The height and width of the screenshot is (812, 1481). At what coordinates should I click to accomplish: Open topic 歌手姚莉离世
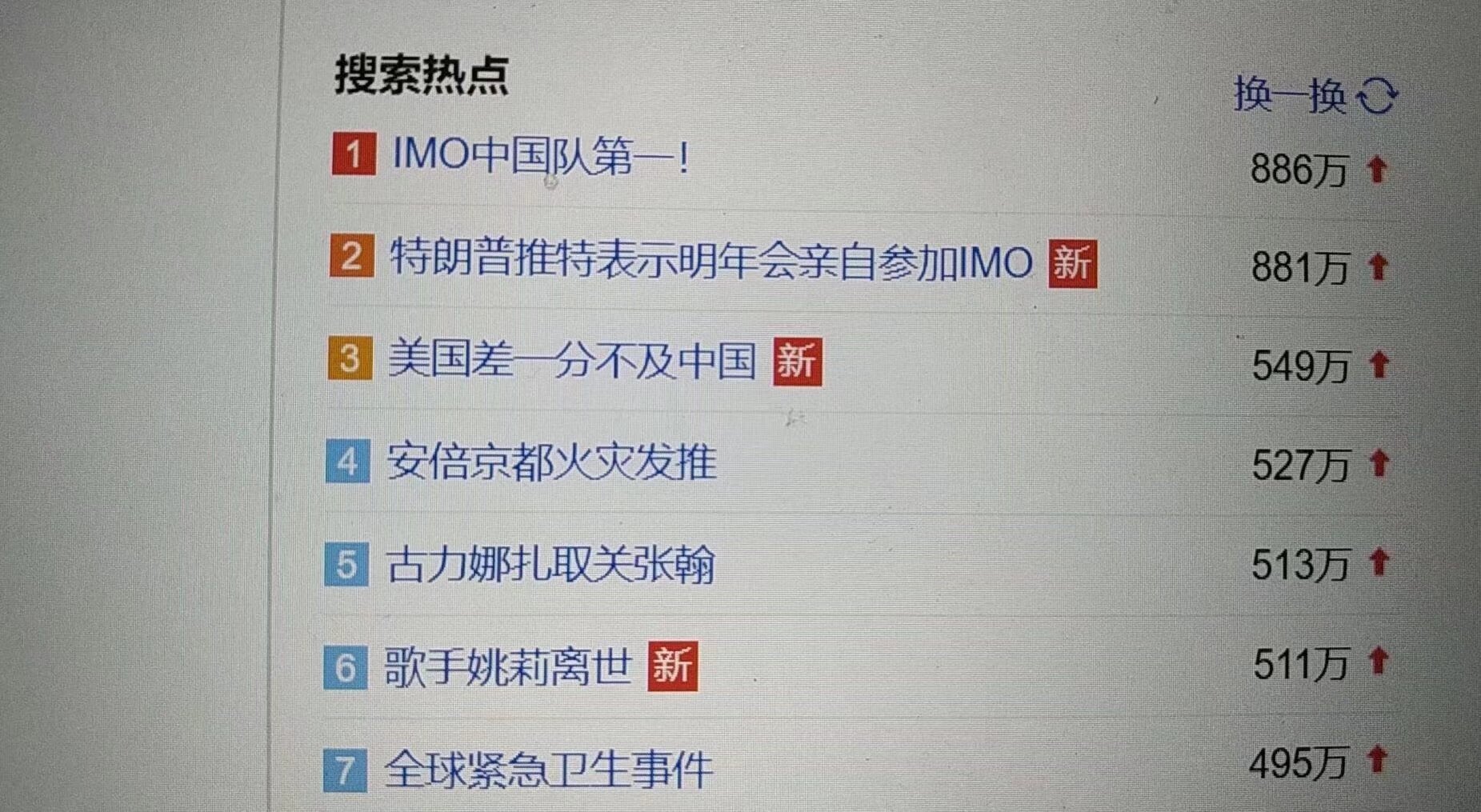pyautogui.click(x=507, y=666)
